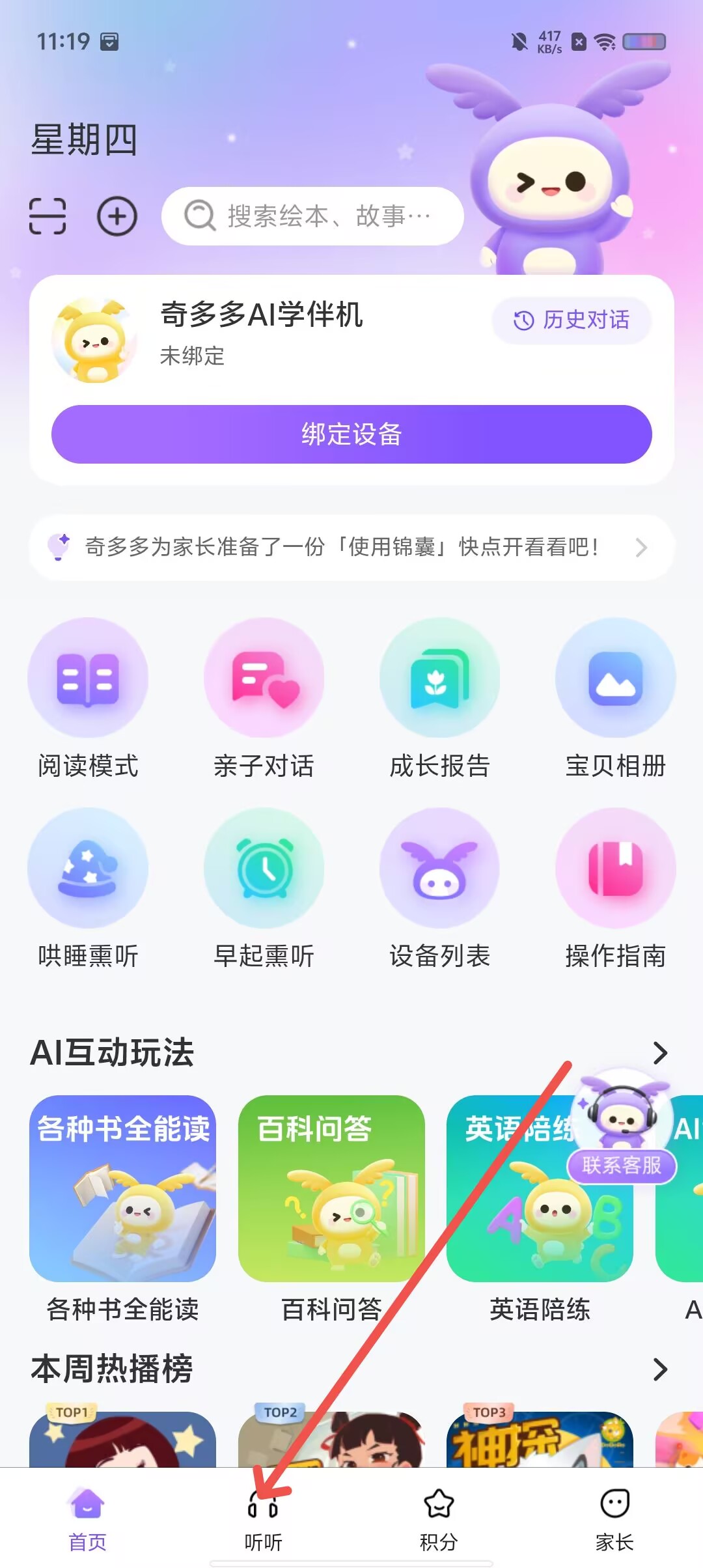Expand the AI互动玩法 section arrow

coord(660,1053)
